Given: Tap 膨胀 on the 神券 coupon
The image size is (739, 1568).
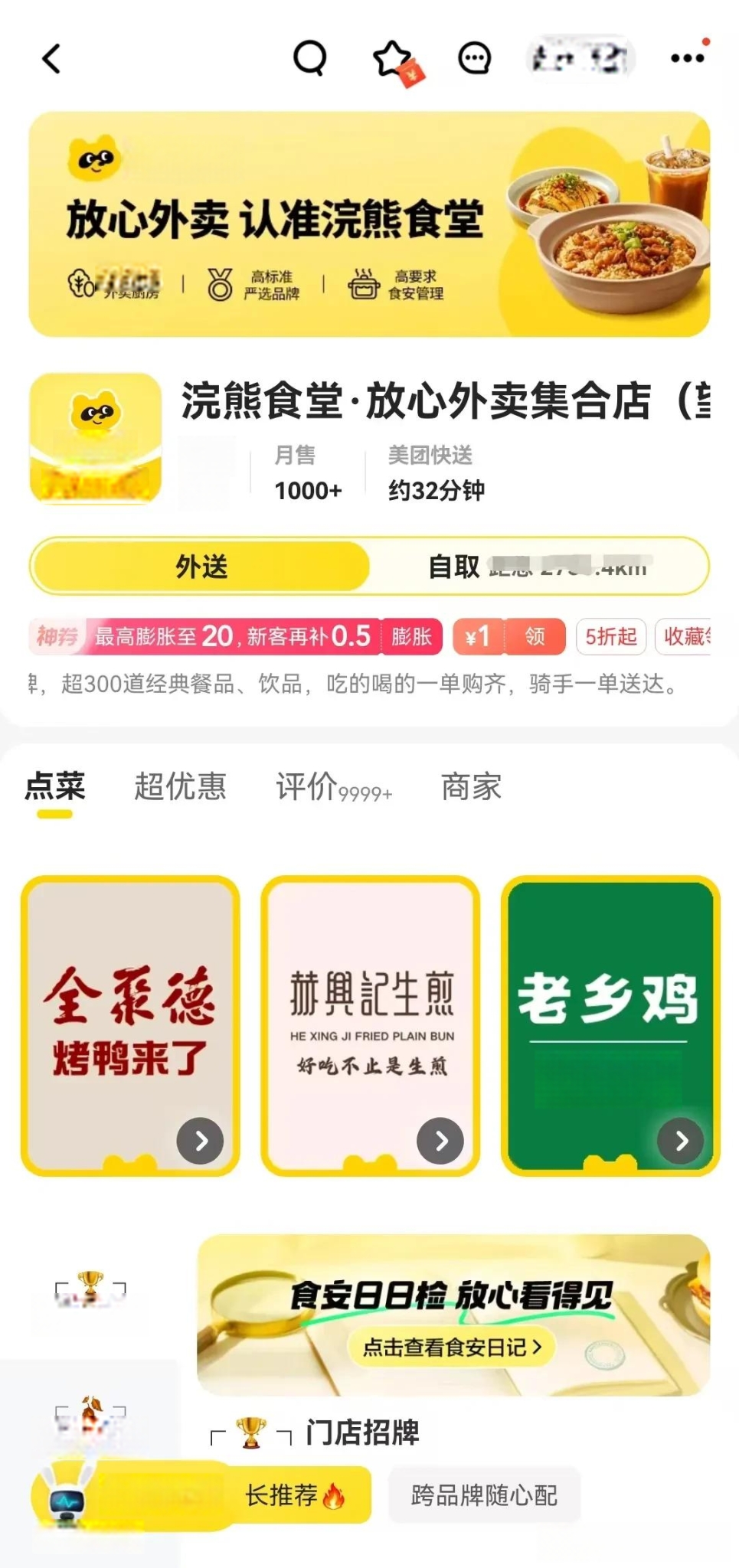Looking at the screenshot, I should click(411, 636).
